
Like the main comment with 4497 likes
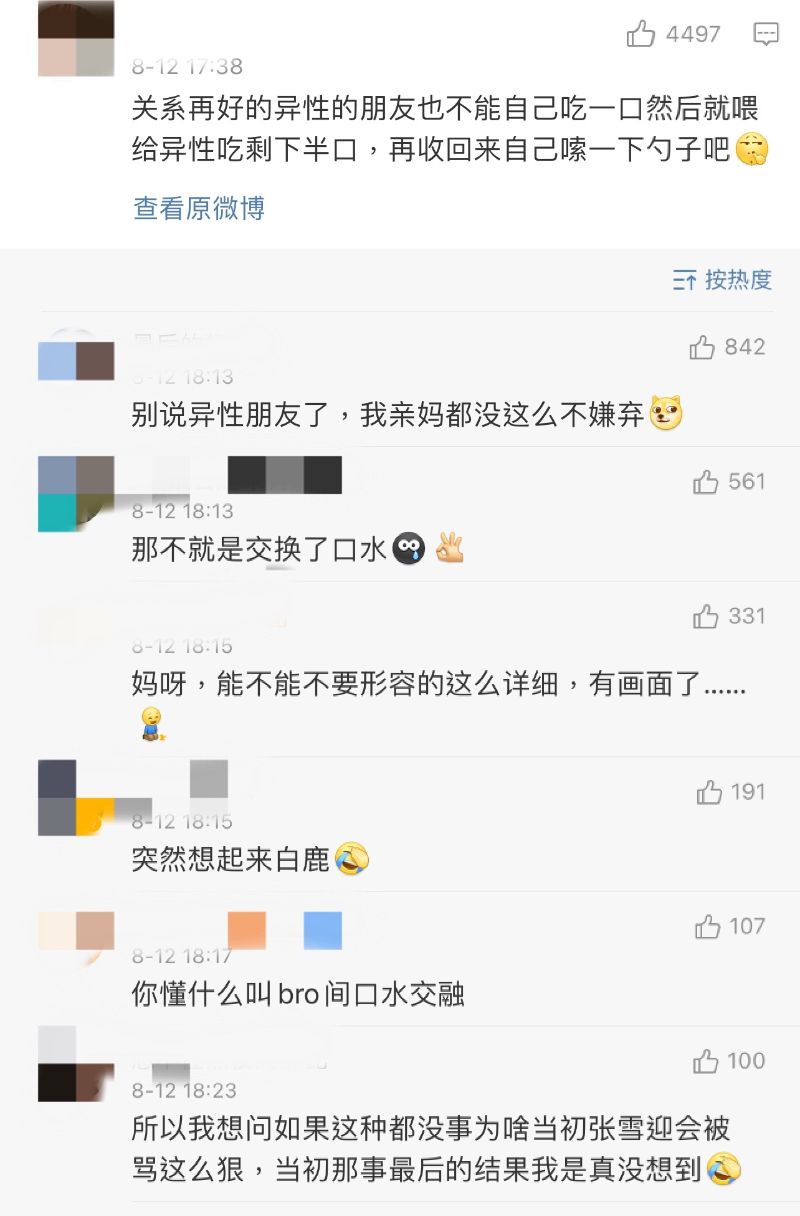click(x=641, y=35)
